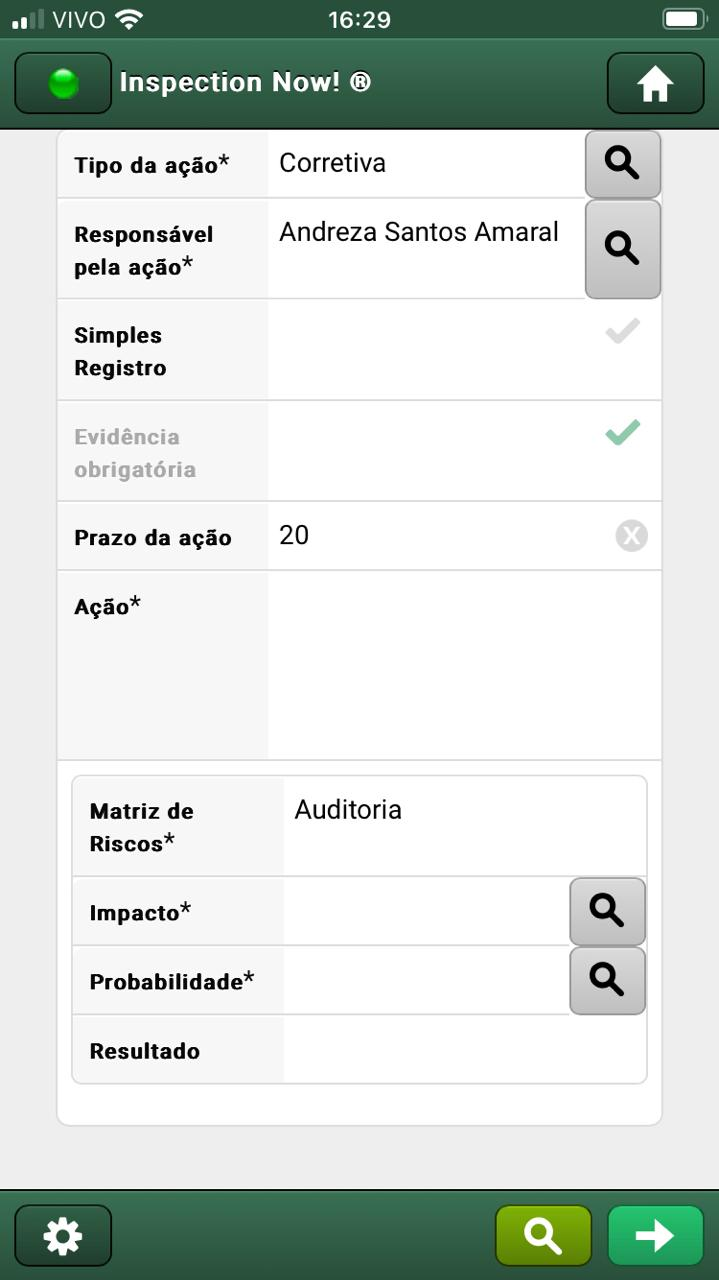Open settings with the gear button

(x=63, y=1236)
